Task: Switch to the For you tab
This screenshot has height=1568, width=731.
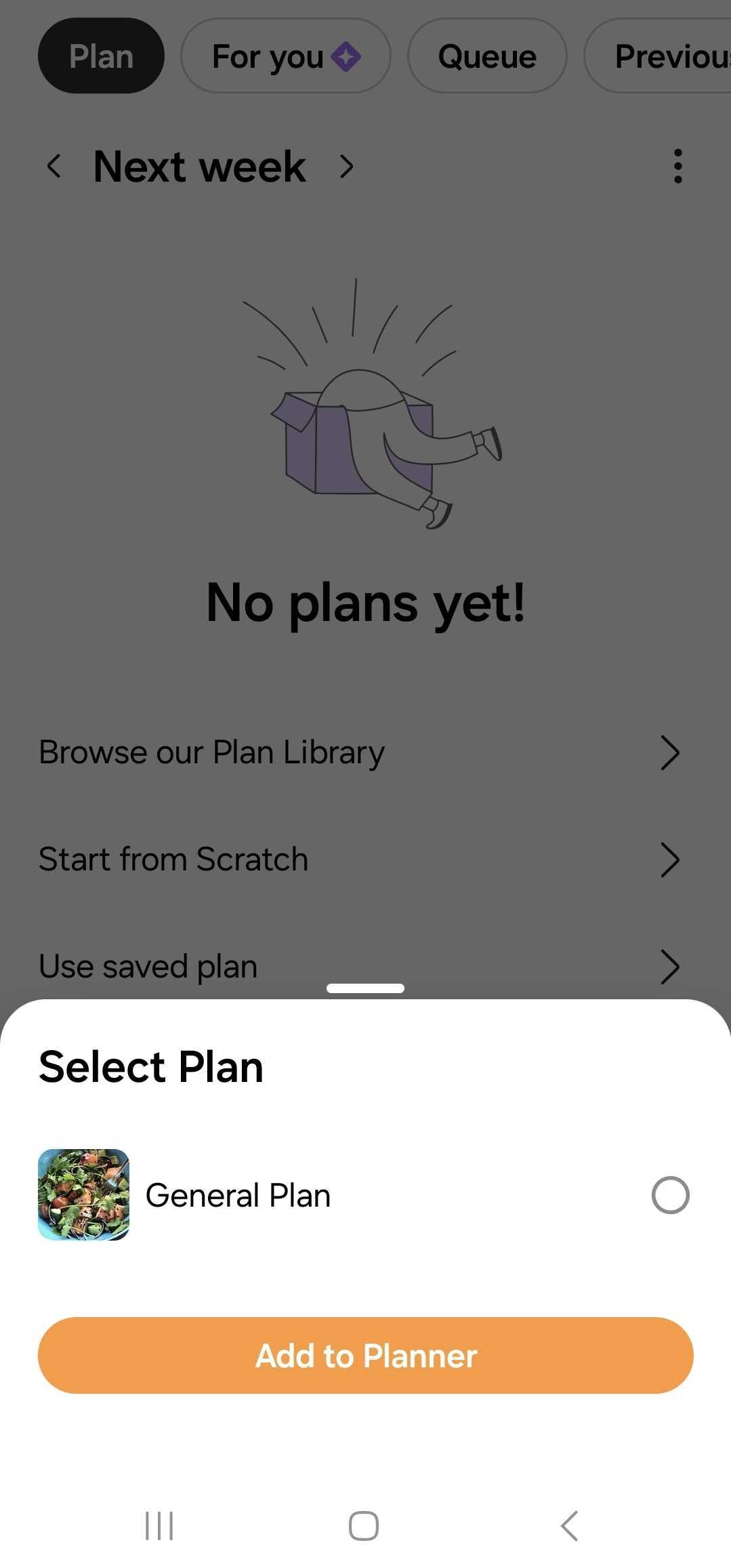Action: tap(285, 56)
